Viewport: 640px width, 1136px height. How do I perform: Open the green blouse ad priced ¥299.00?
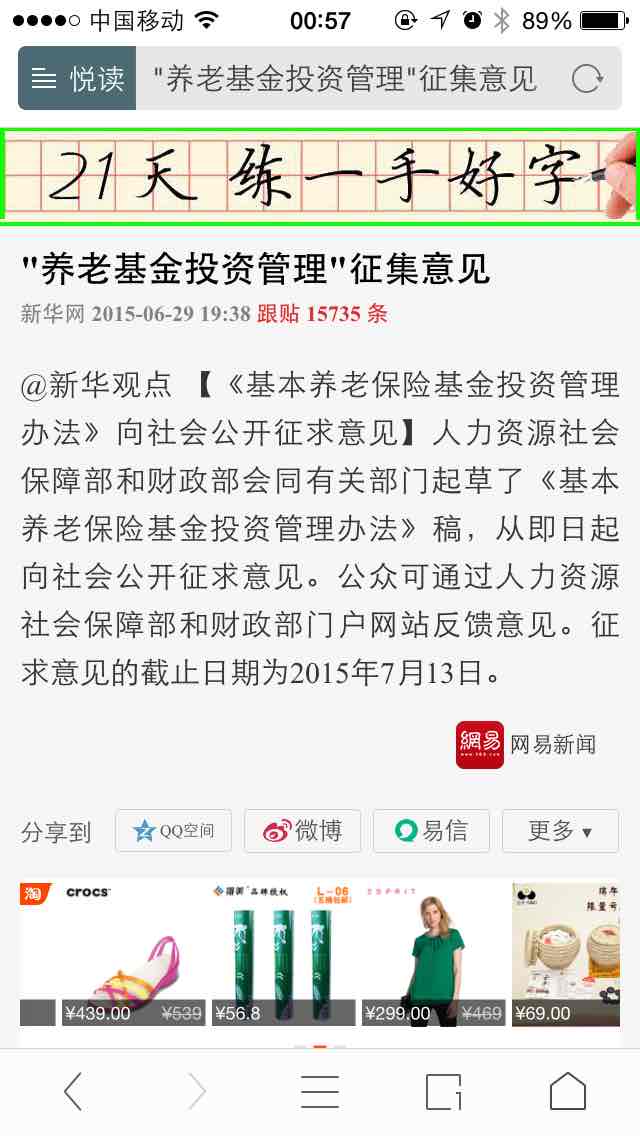[433, 954]
